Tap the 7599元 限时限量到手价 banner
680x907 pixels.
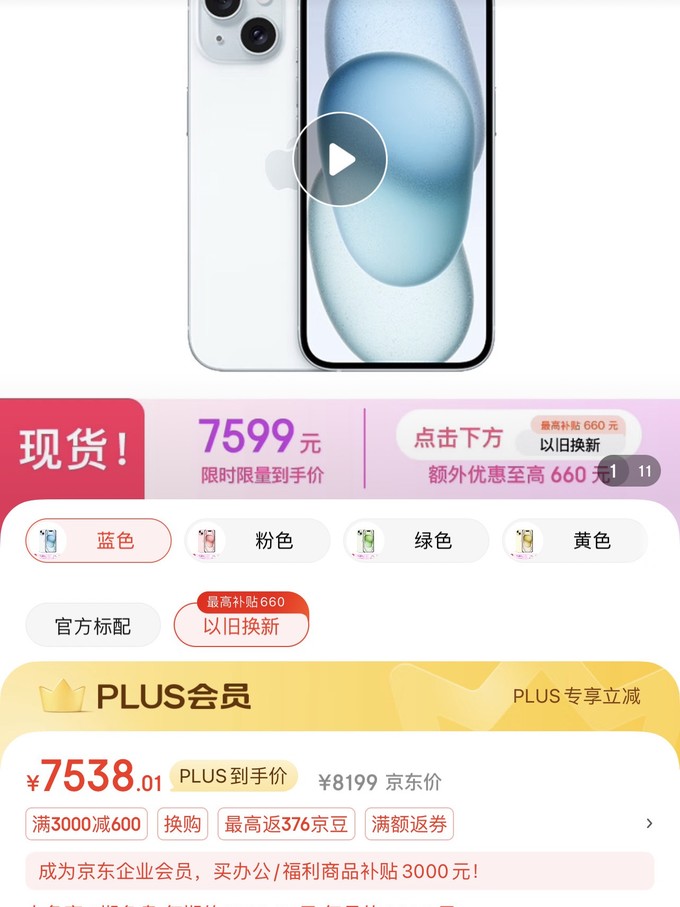coord(260,449)
